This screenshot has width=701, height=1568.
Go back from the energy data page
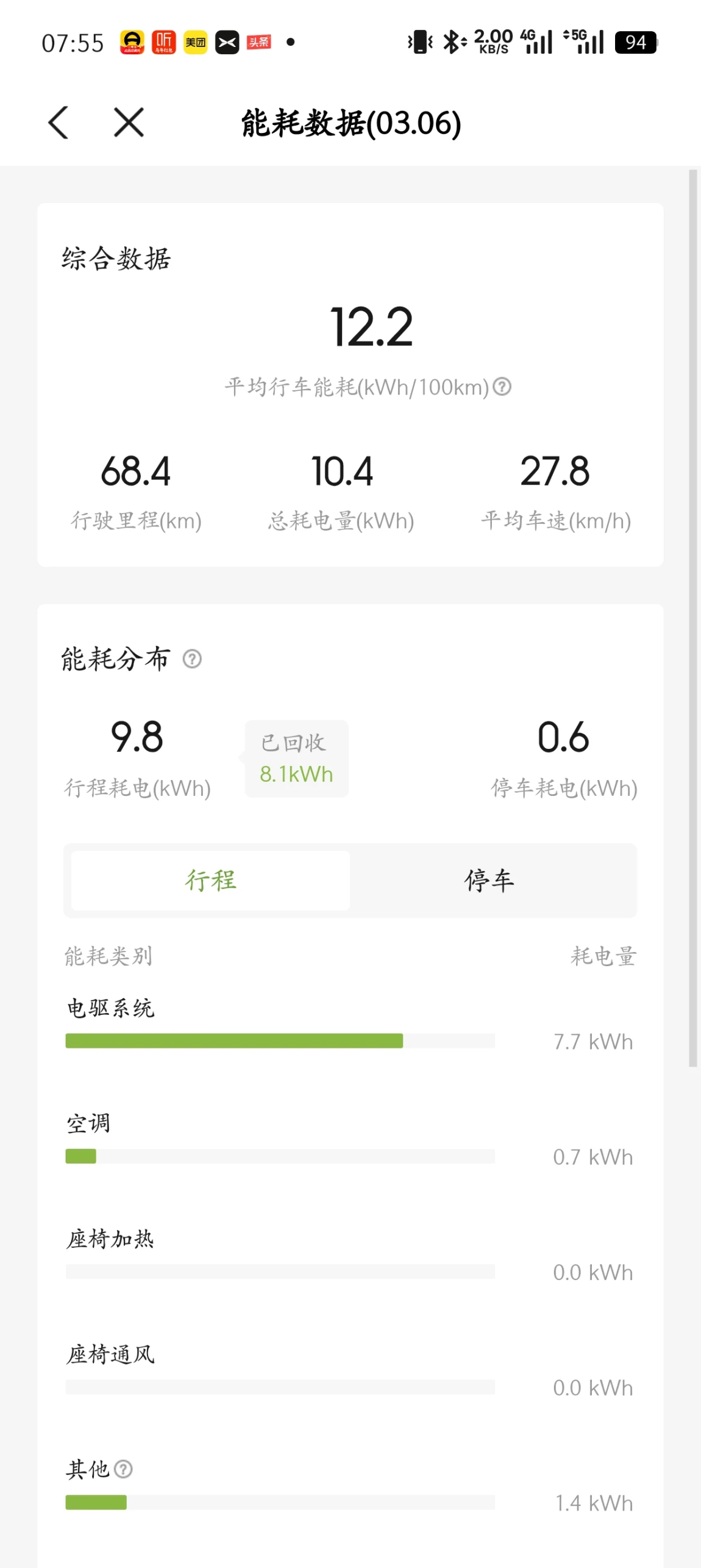coord(59,123)
